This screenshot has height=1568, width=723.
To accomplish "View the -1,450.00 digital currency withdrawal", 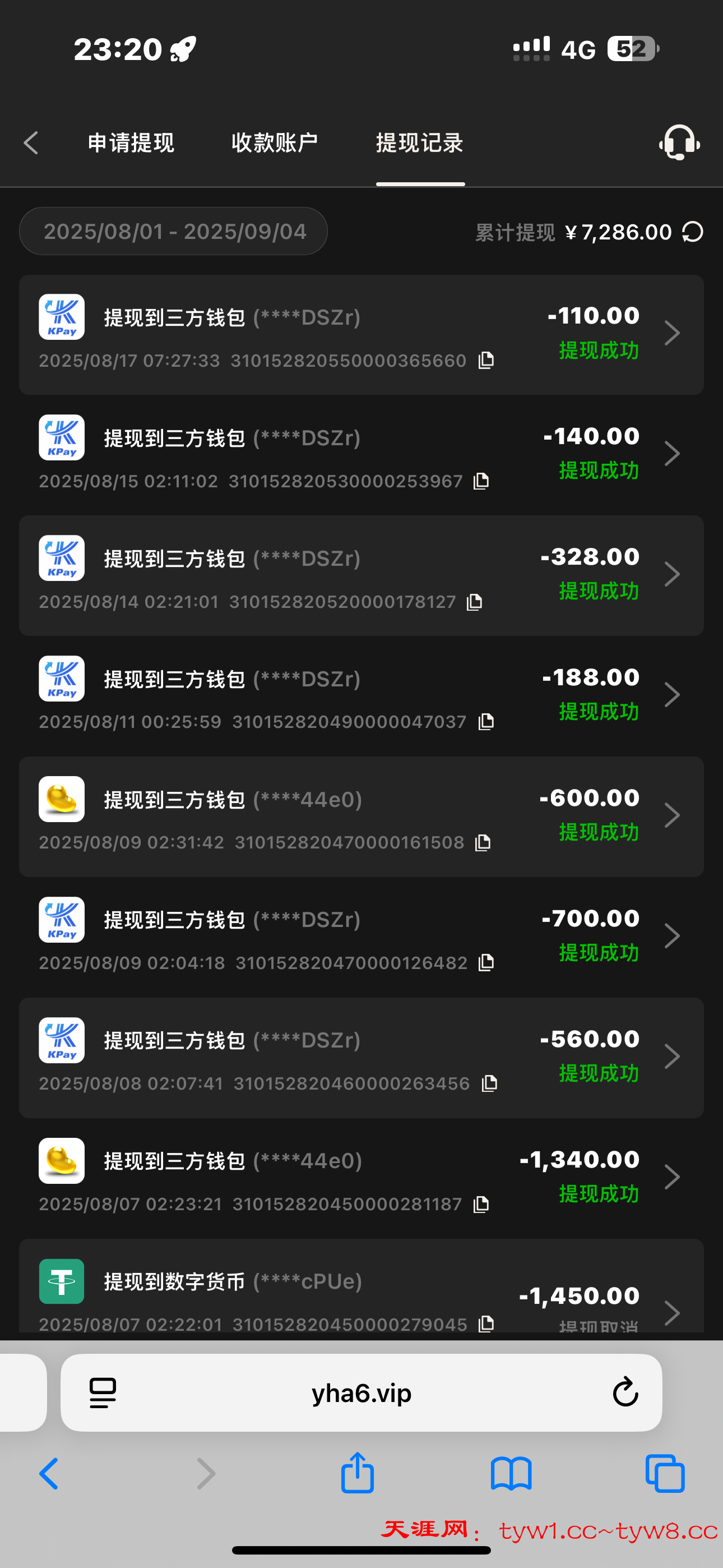I will coord(672,1312).
